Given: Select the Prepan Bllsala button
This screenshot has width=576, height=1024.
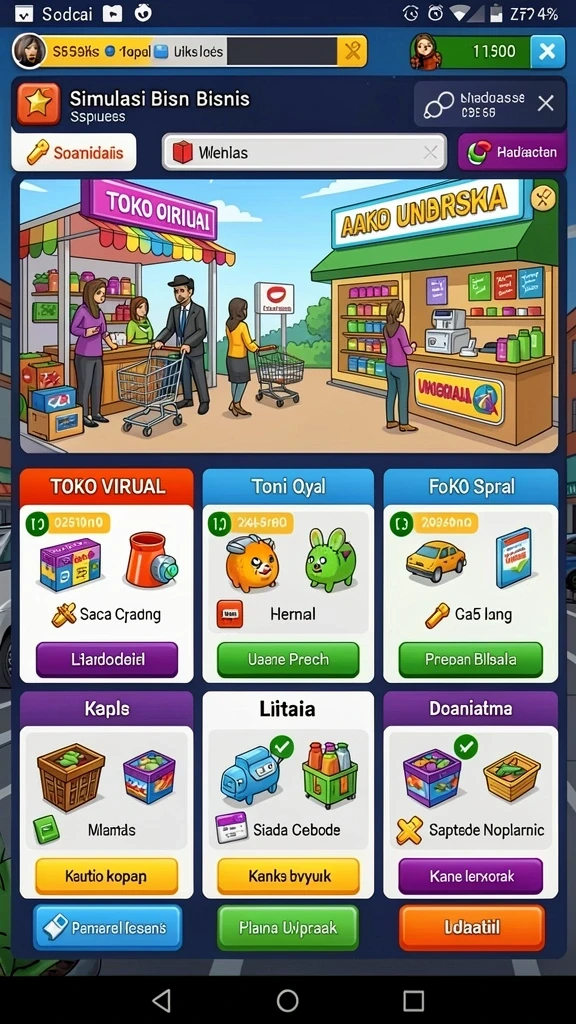Looking at the screenshot, I should pyautogui.click(x=470, y=659).
